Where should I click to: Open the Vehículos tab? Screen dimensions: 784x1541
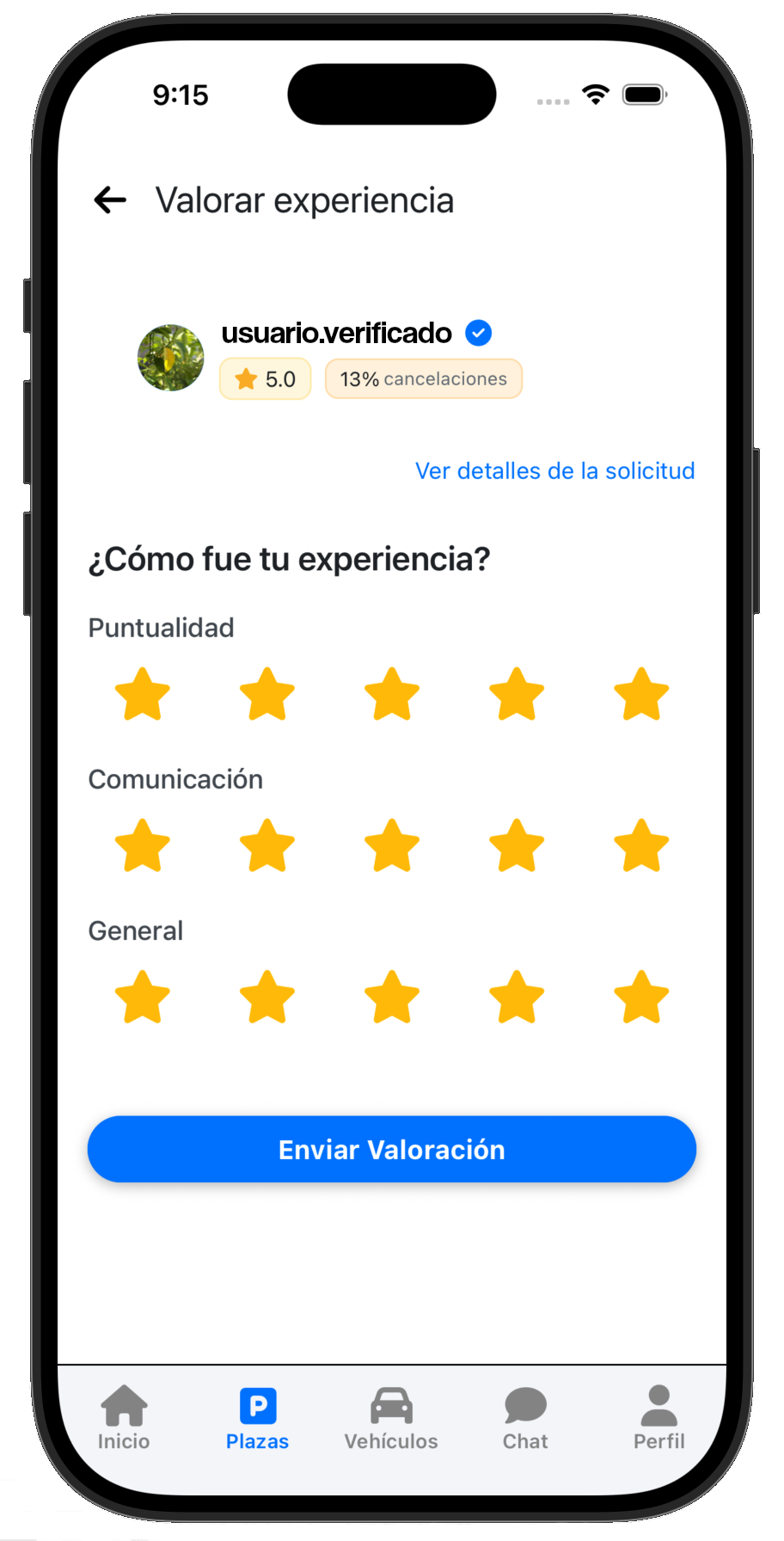391,1419
